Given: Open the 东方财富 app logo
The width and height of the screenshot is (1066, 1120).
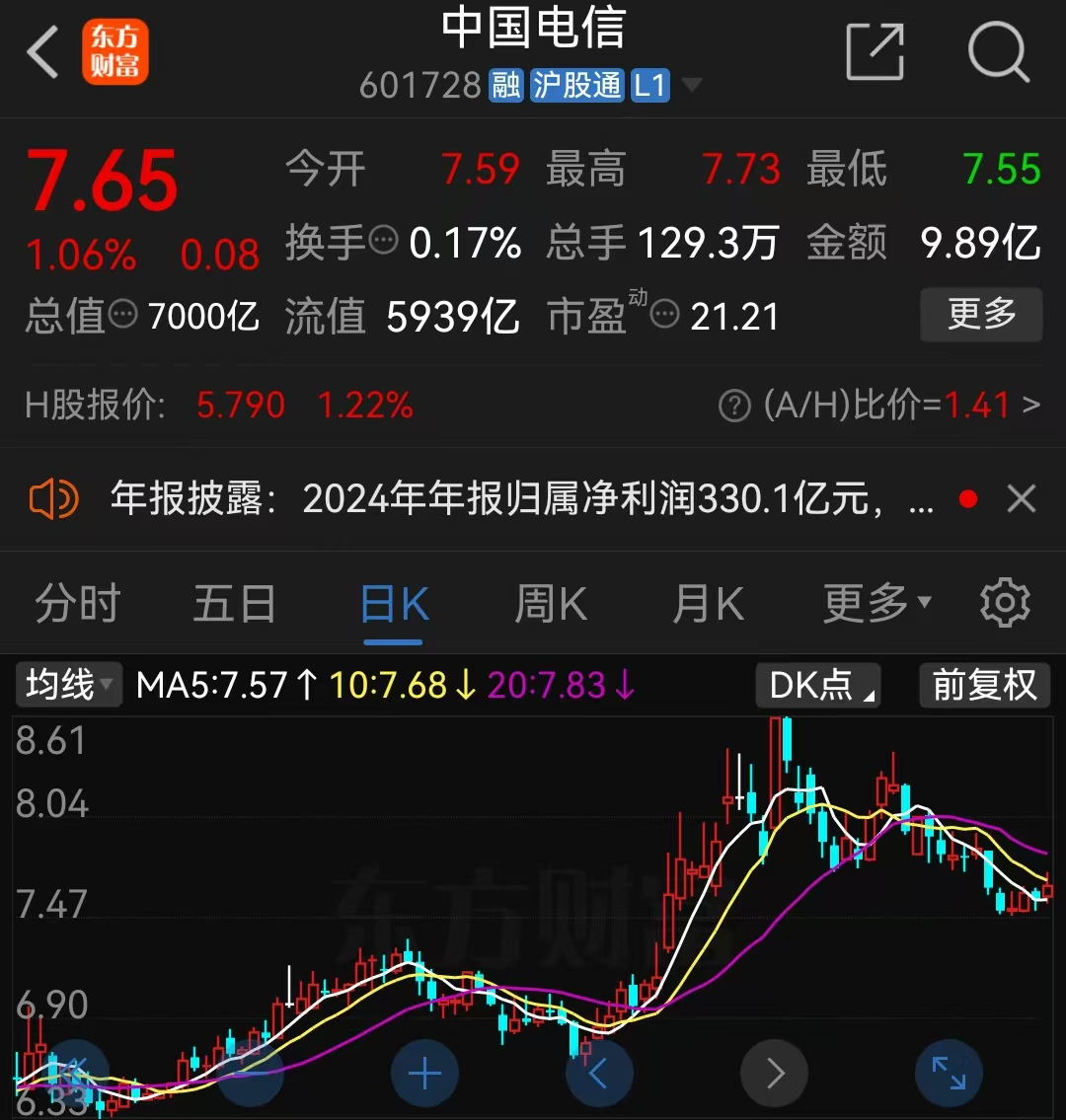Looking at the screenshot, I should (115, 51).
